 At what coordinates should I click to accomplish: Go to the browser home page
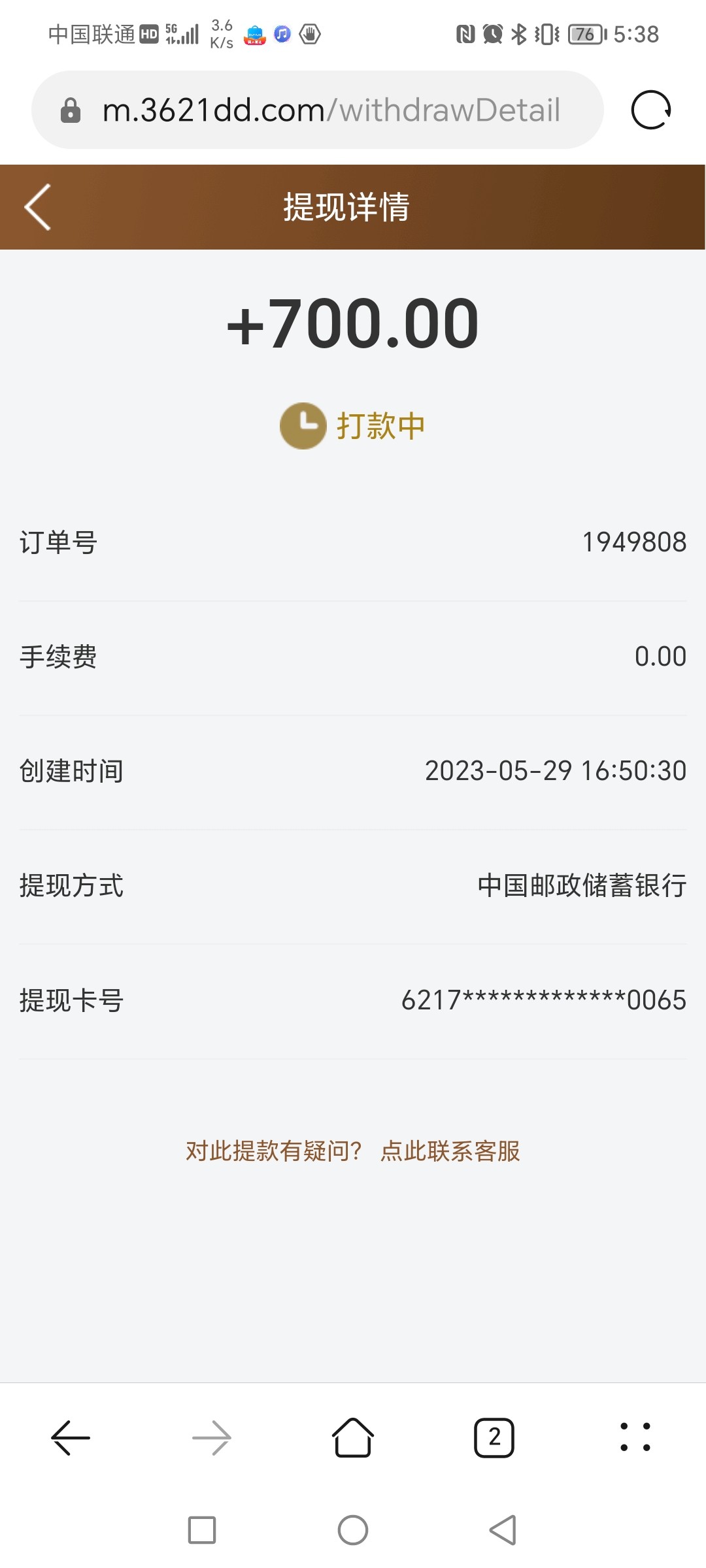pos(353,1438)
